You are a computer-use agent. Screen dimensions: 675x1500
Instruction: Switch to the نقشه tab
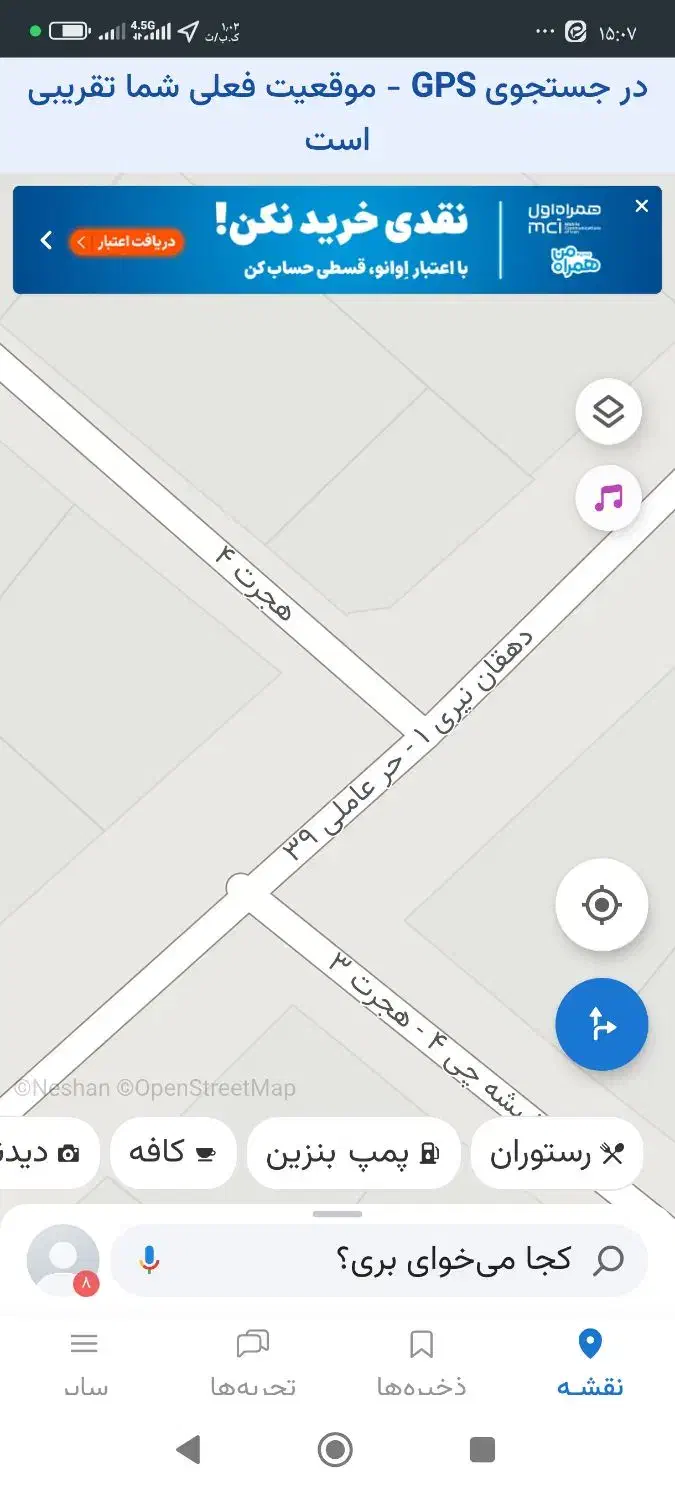[x=590, y=1362]
